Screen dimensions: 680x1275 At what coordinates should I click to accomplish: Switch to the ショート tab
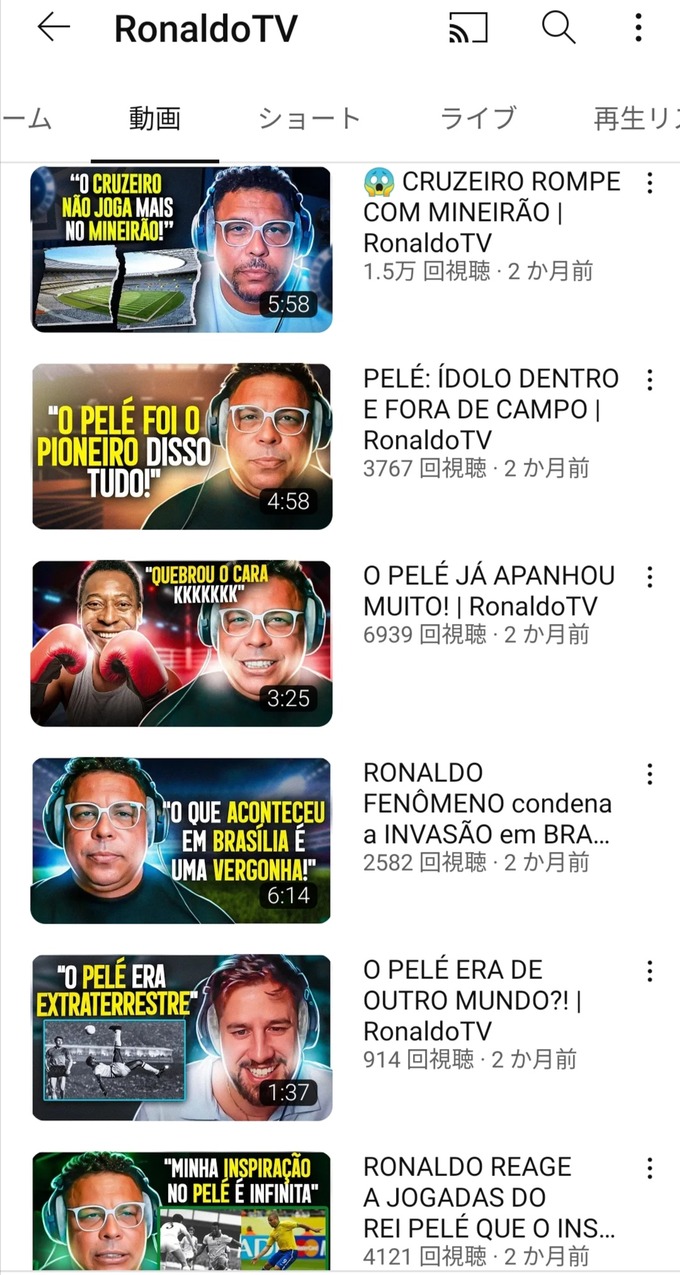(x=309, y=118)
